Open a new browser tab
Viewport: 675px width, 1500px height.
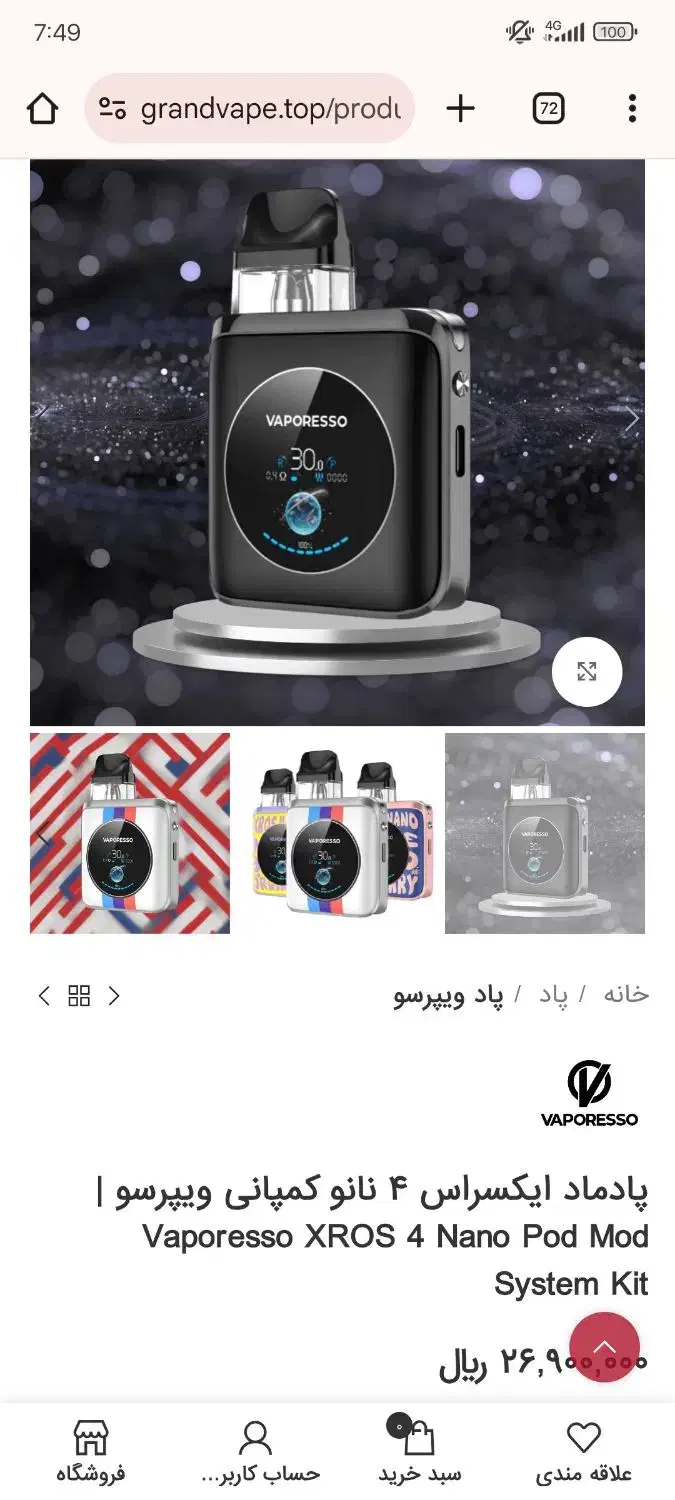[x=460, y=108]
